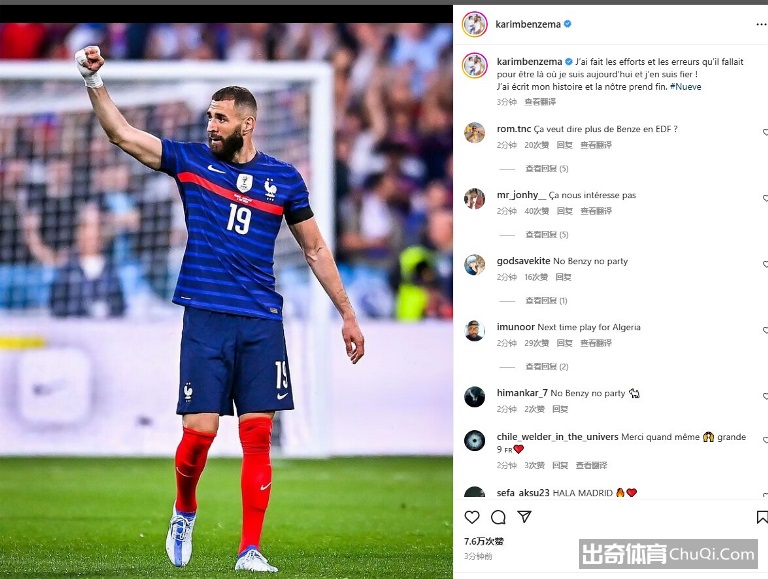Image resolution: width=768 pixels, height=579 pixels.
Task: Tap the comment bubble icon
Action: (x=498, y=517)
